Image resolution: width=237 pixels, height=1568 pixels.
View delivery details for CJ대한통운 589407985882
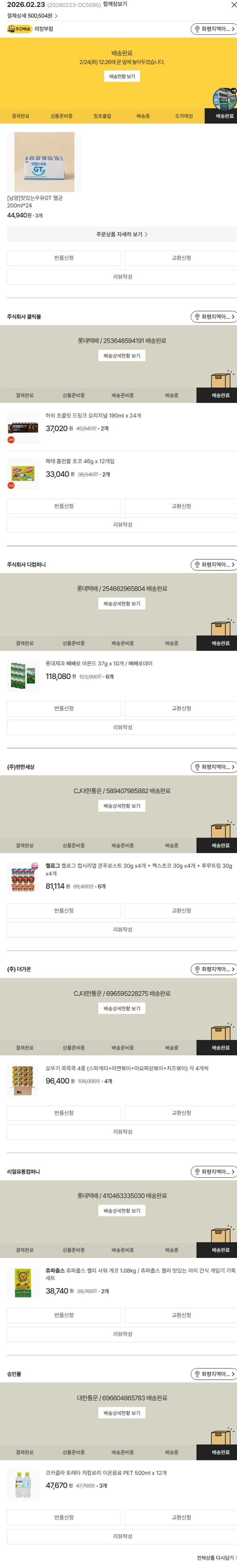point(122,806)
